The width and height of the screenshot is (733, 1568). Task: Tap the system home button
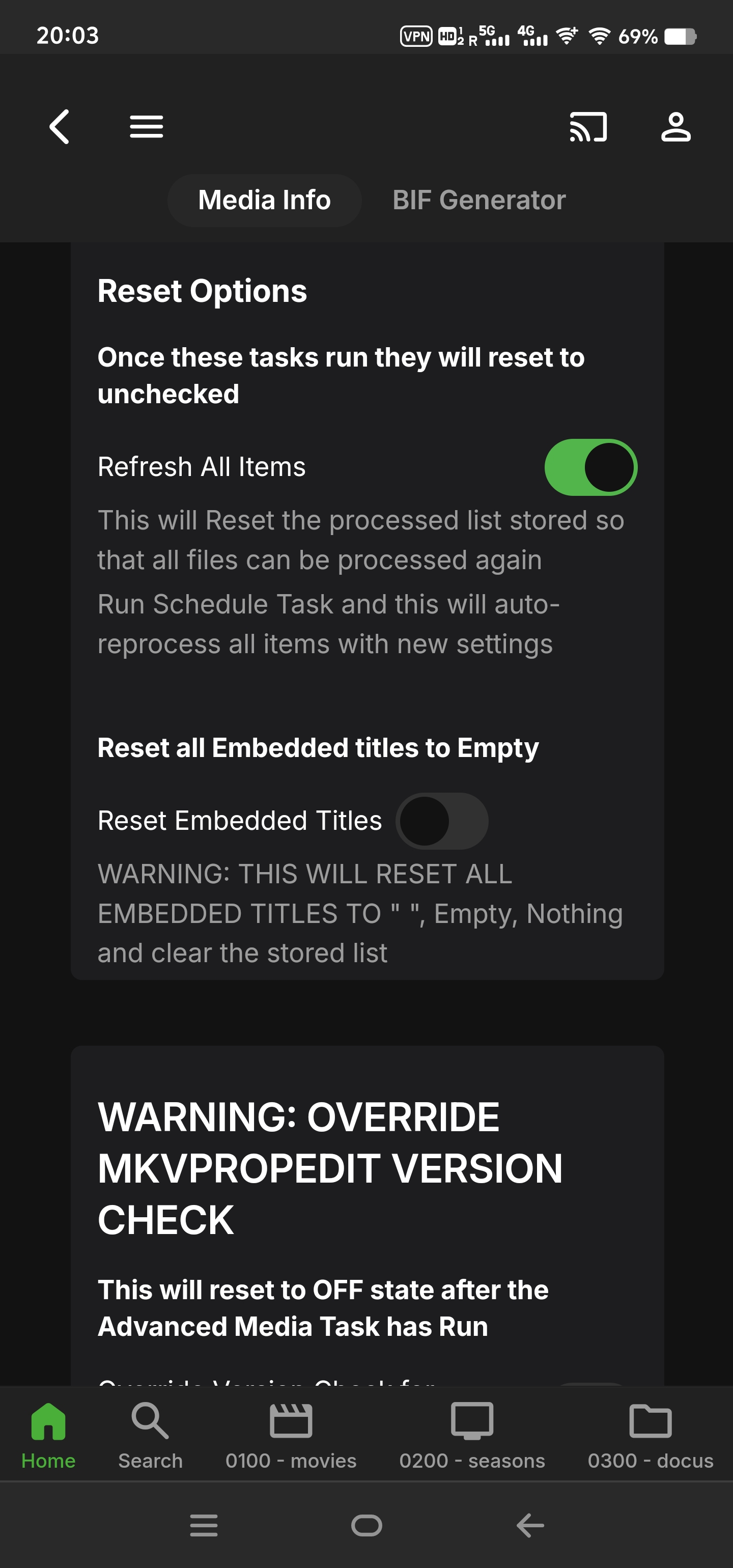[x=366, y=1525]
